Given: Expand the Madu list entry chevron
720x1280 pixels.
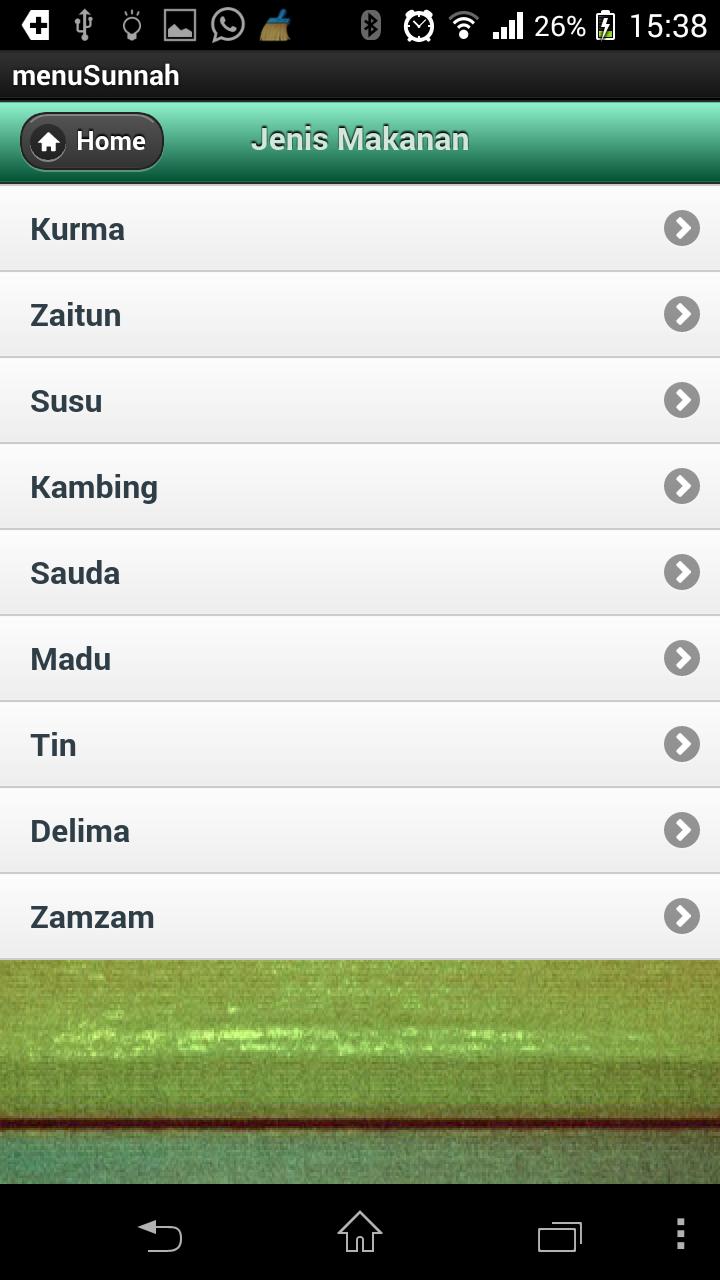Looking at the screenshot, I should tap(681, 658).
